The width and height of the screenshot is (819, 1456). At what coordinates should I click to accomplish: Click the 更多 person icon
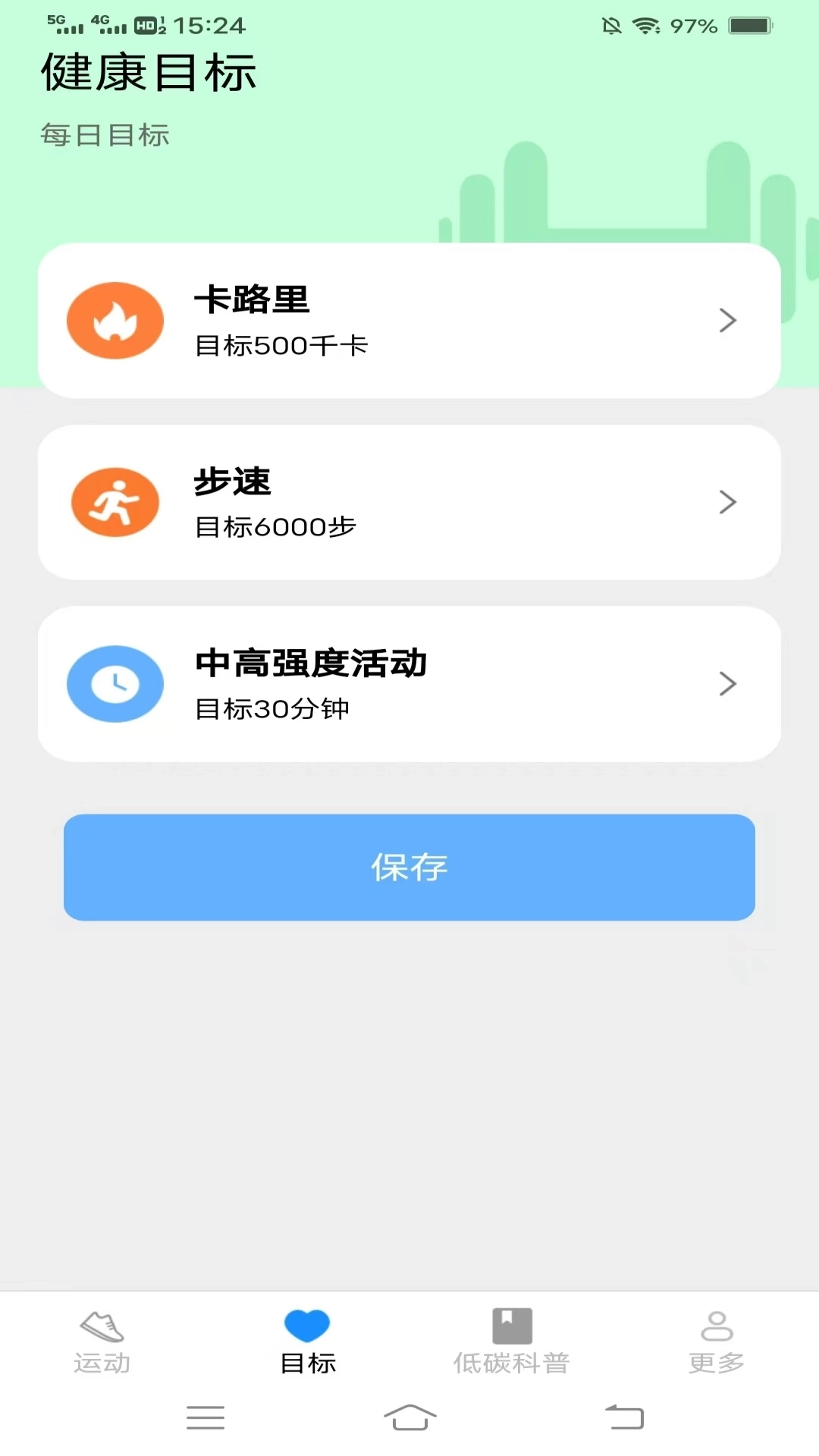(x=716, y=1323)
